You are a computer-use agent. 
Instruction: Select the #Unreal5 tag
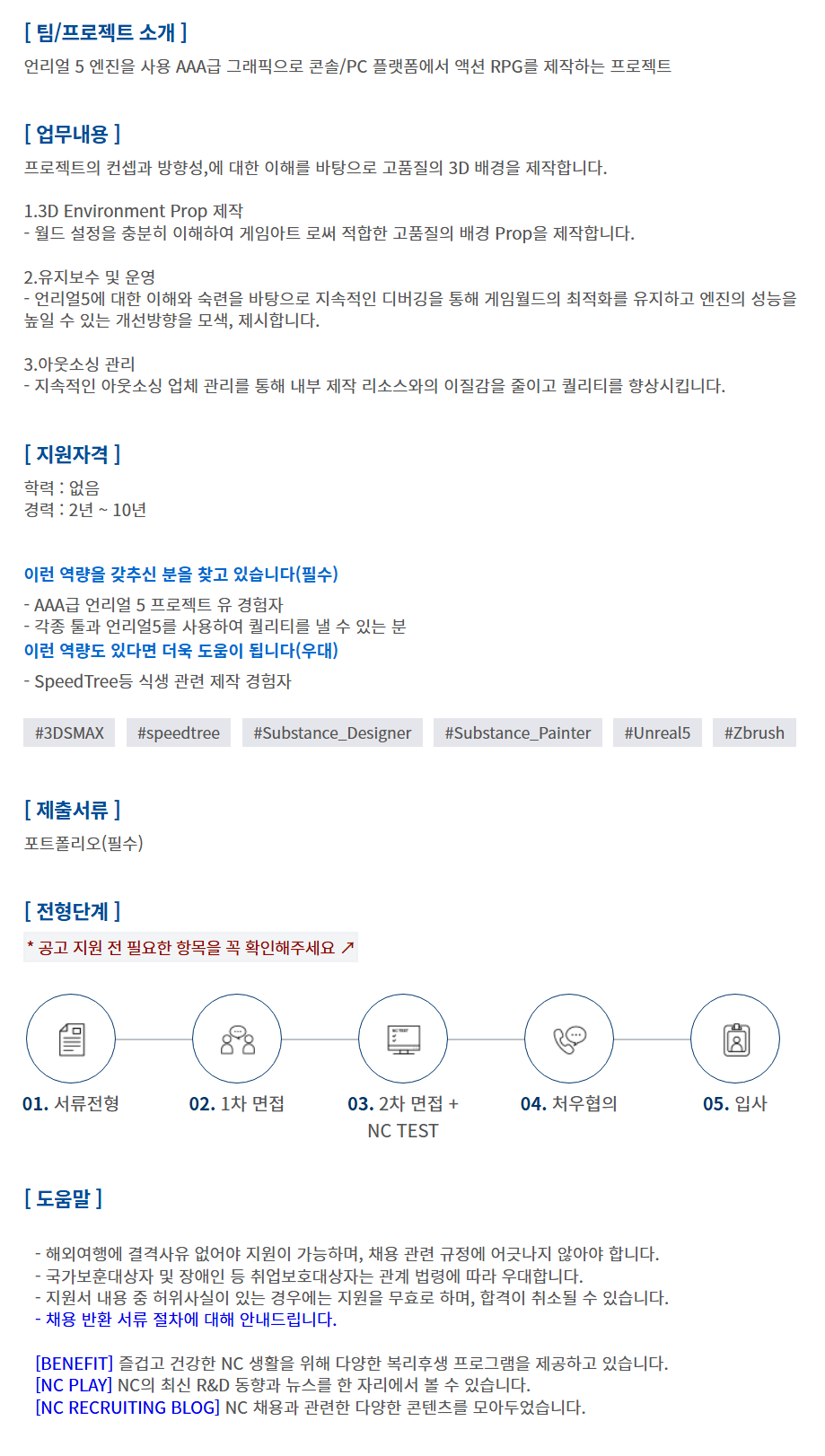[657, 733]
